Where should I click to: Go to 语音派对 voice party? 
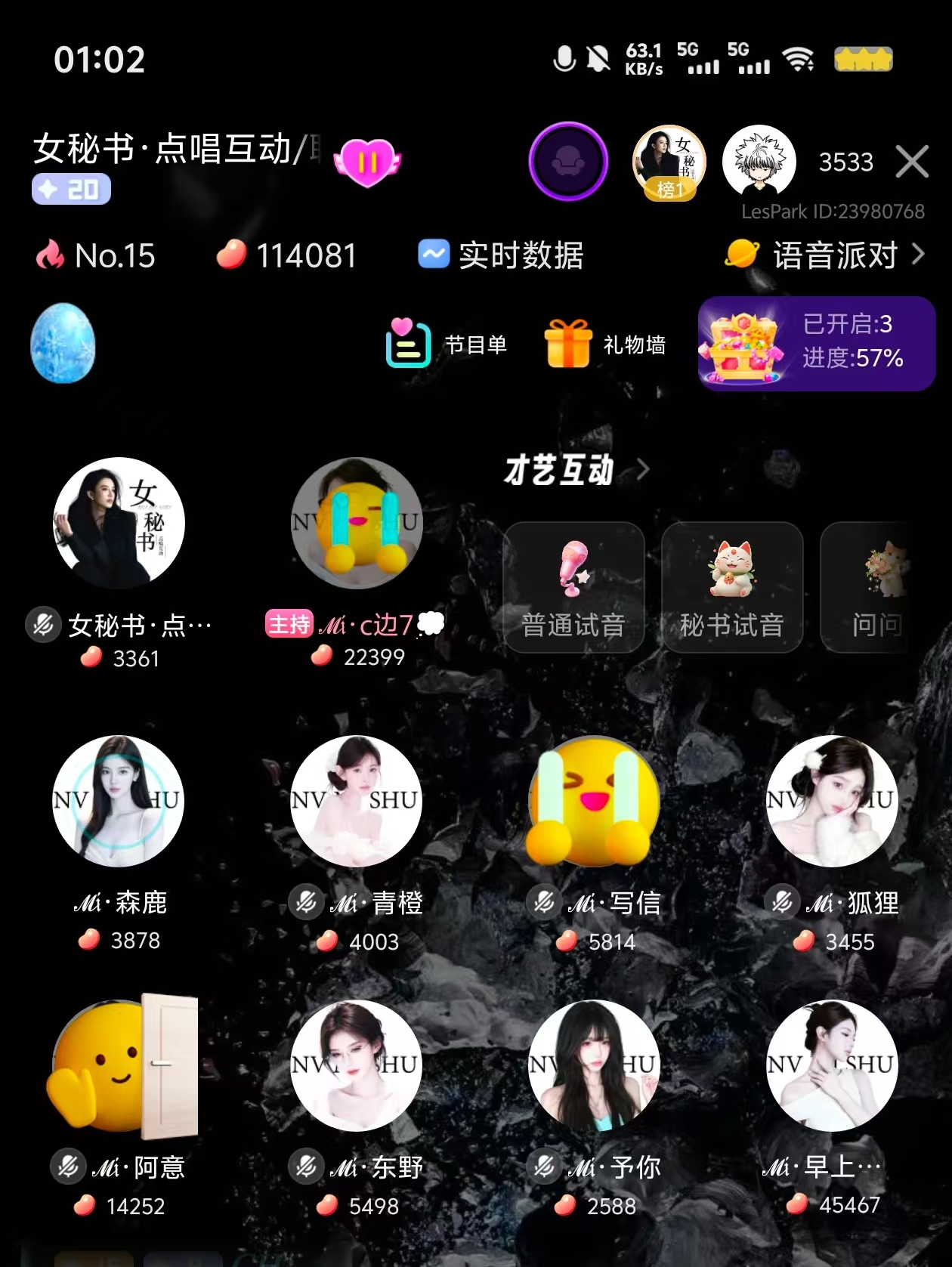825,255
